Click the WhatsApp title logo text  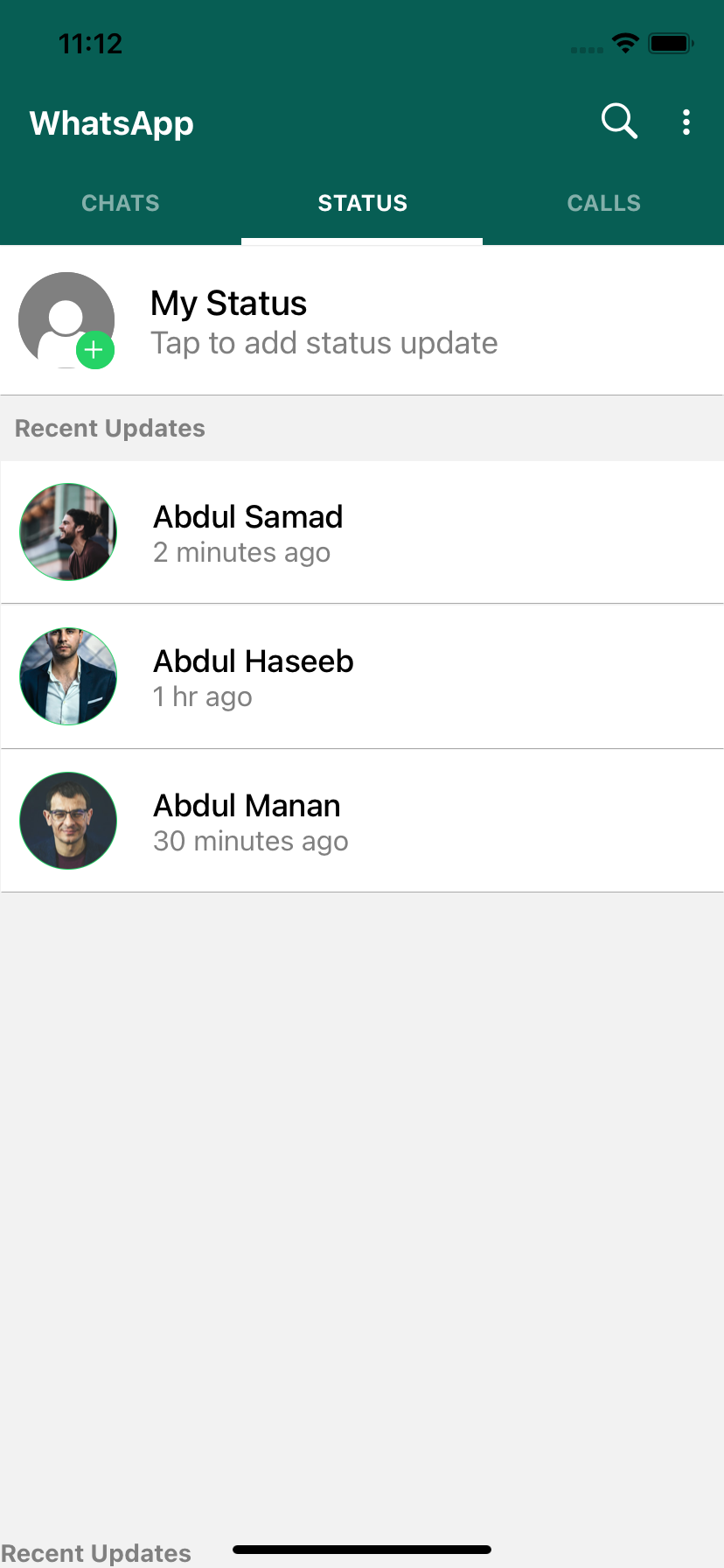[x=111, y=123]
